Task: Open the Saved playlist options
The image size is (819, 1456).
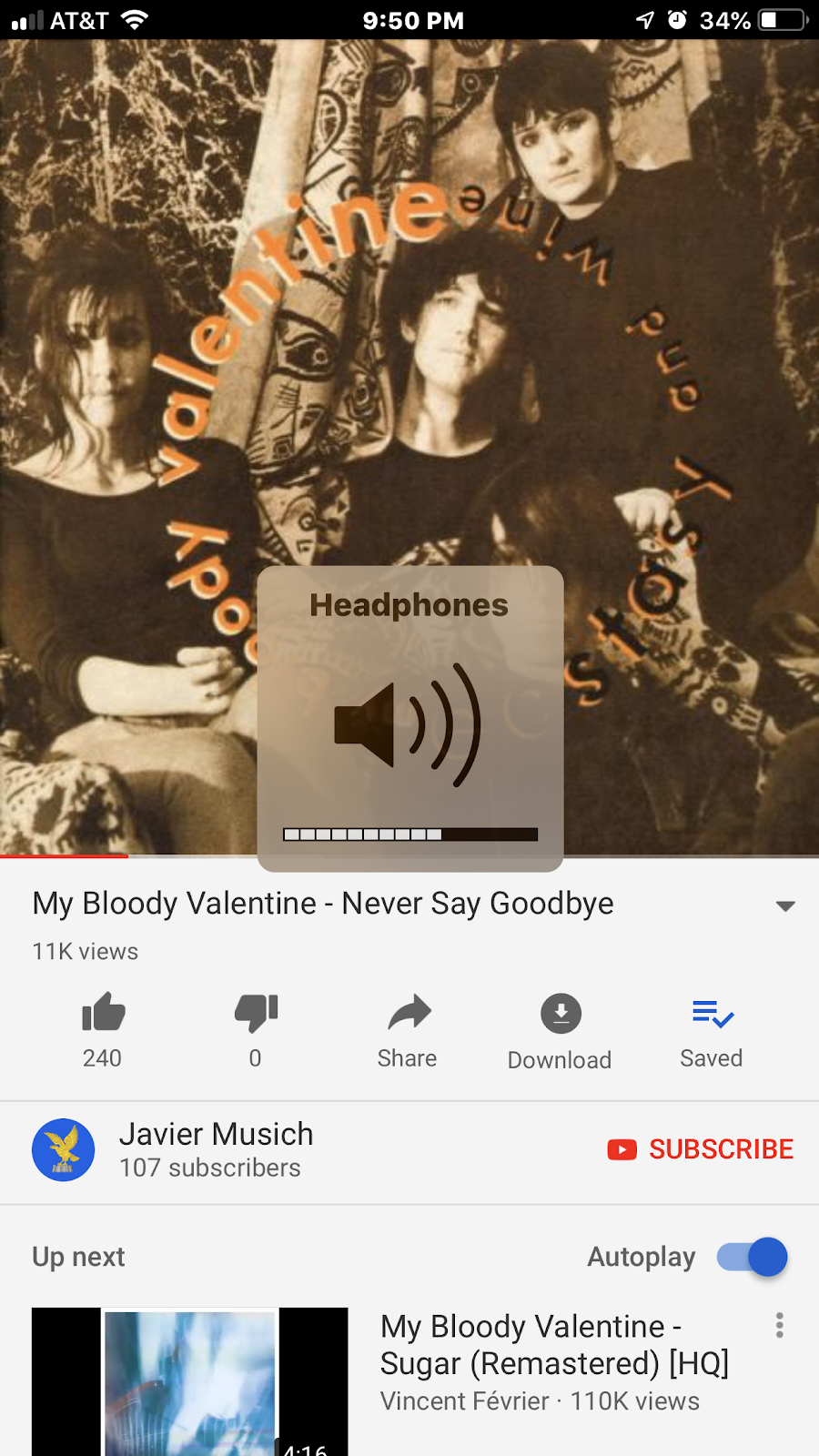Action: tap(713, 1014)
